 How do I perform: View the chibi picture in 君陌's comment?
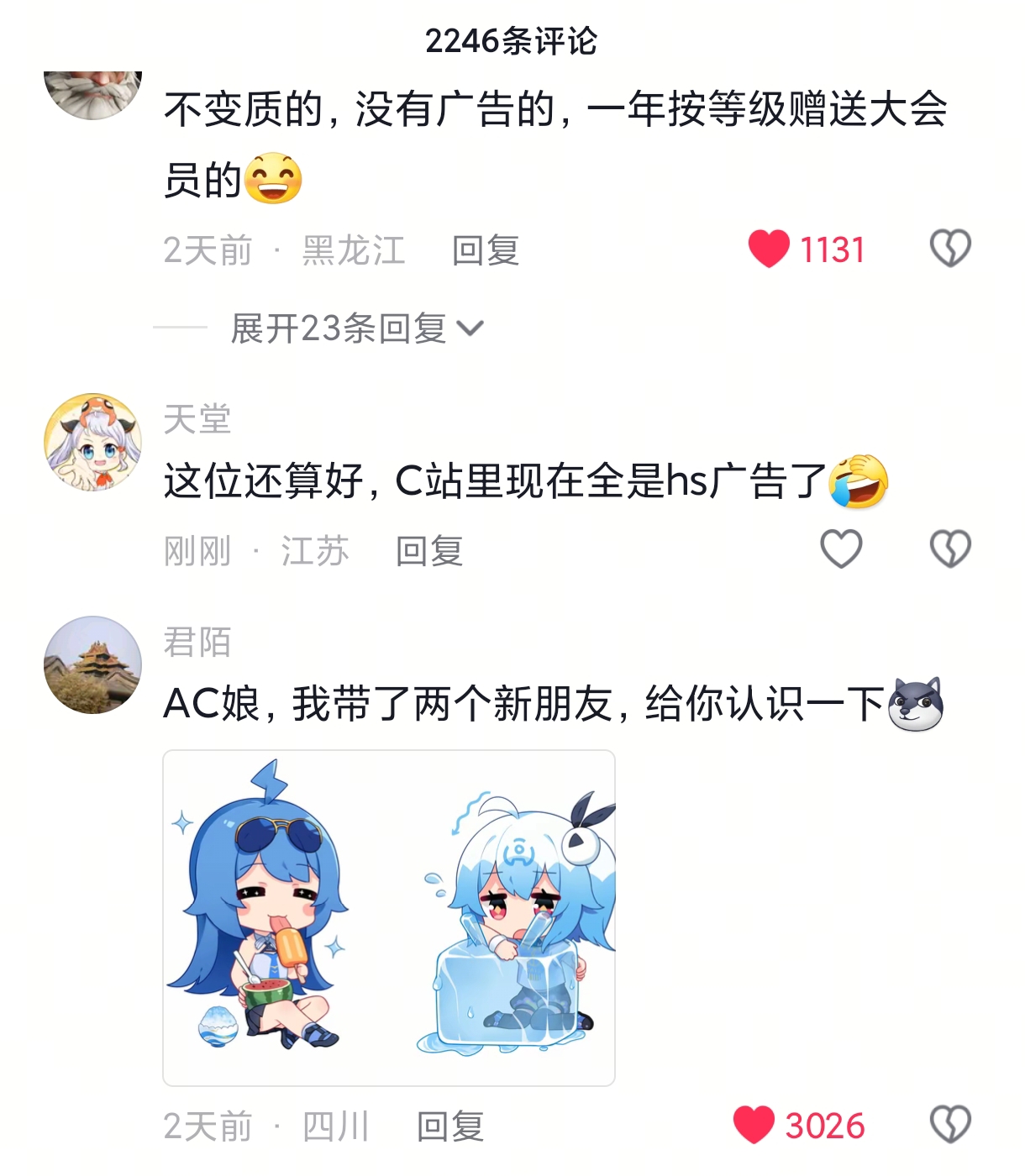tap(389, 917)
